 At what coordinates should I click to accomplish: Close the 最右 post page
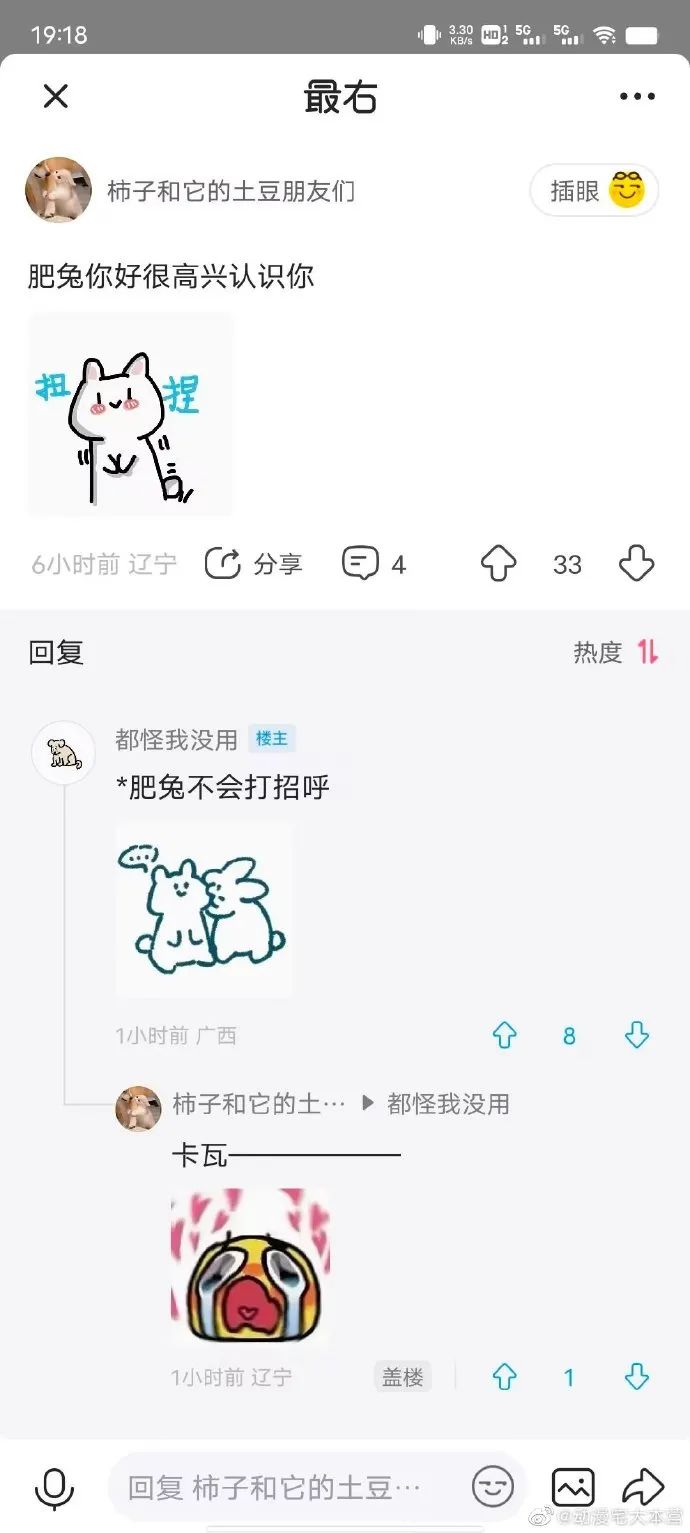point(55,97)
